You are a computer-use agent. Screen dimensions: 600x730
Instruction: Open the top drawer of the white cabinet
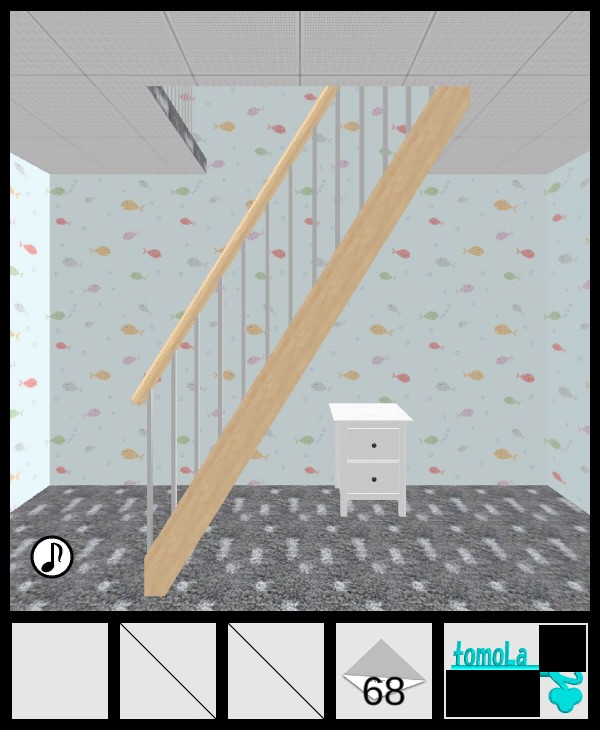tap(373, 444)
